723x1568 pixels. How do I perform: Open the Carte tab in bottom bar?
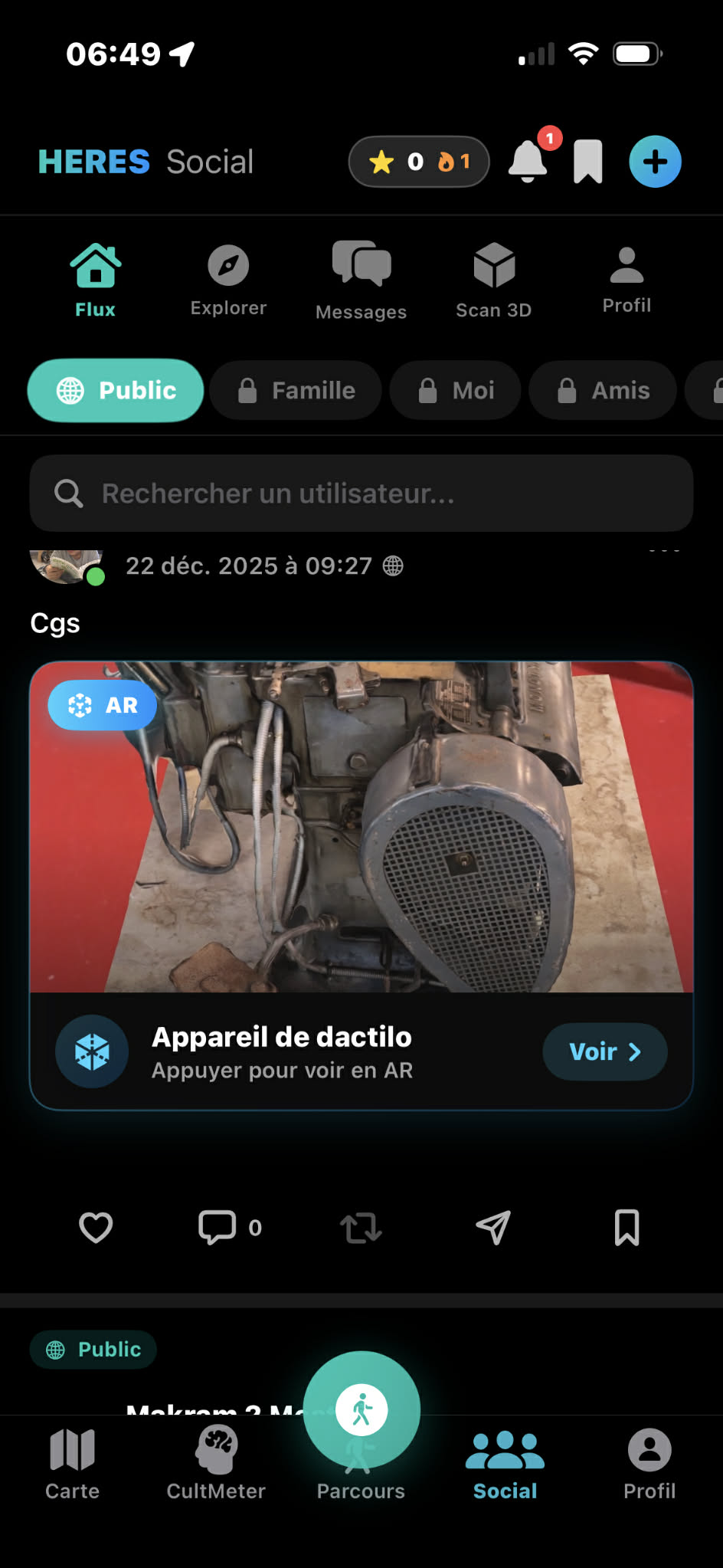pyautogui.click(x=72, y=1464)
